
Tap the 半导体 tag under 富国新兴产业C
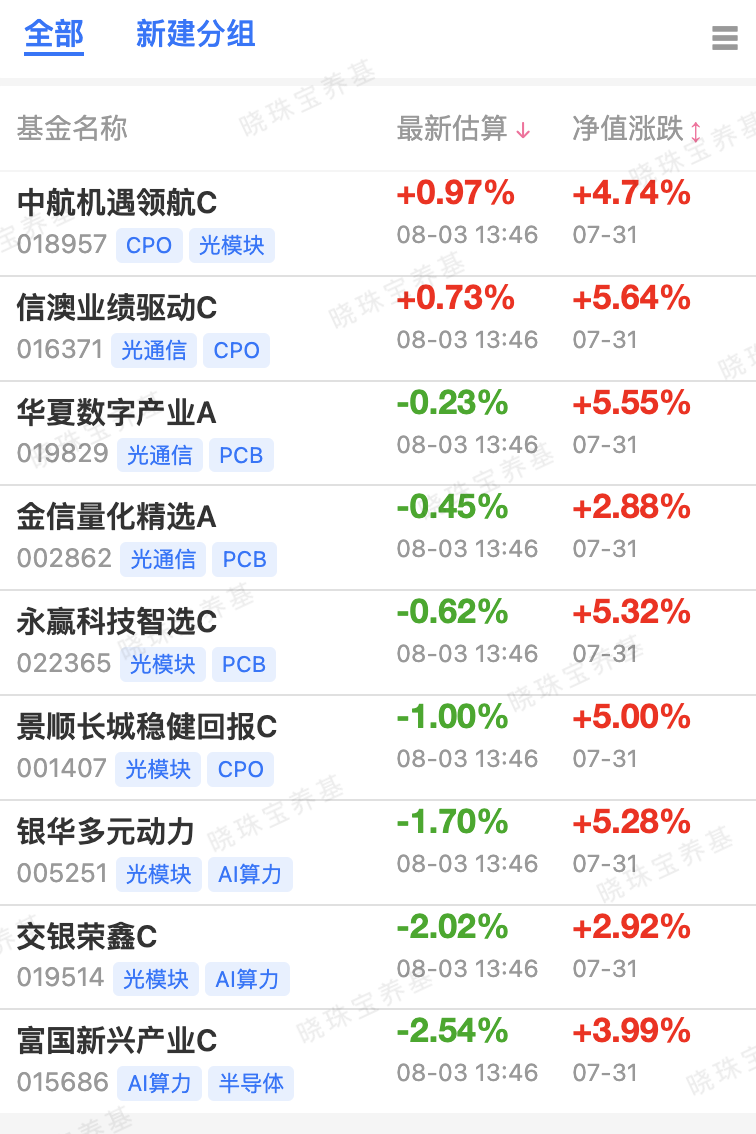point(251,1083)
